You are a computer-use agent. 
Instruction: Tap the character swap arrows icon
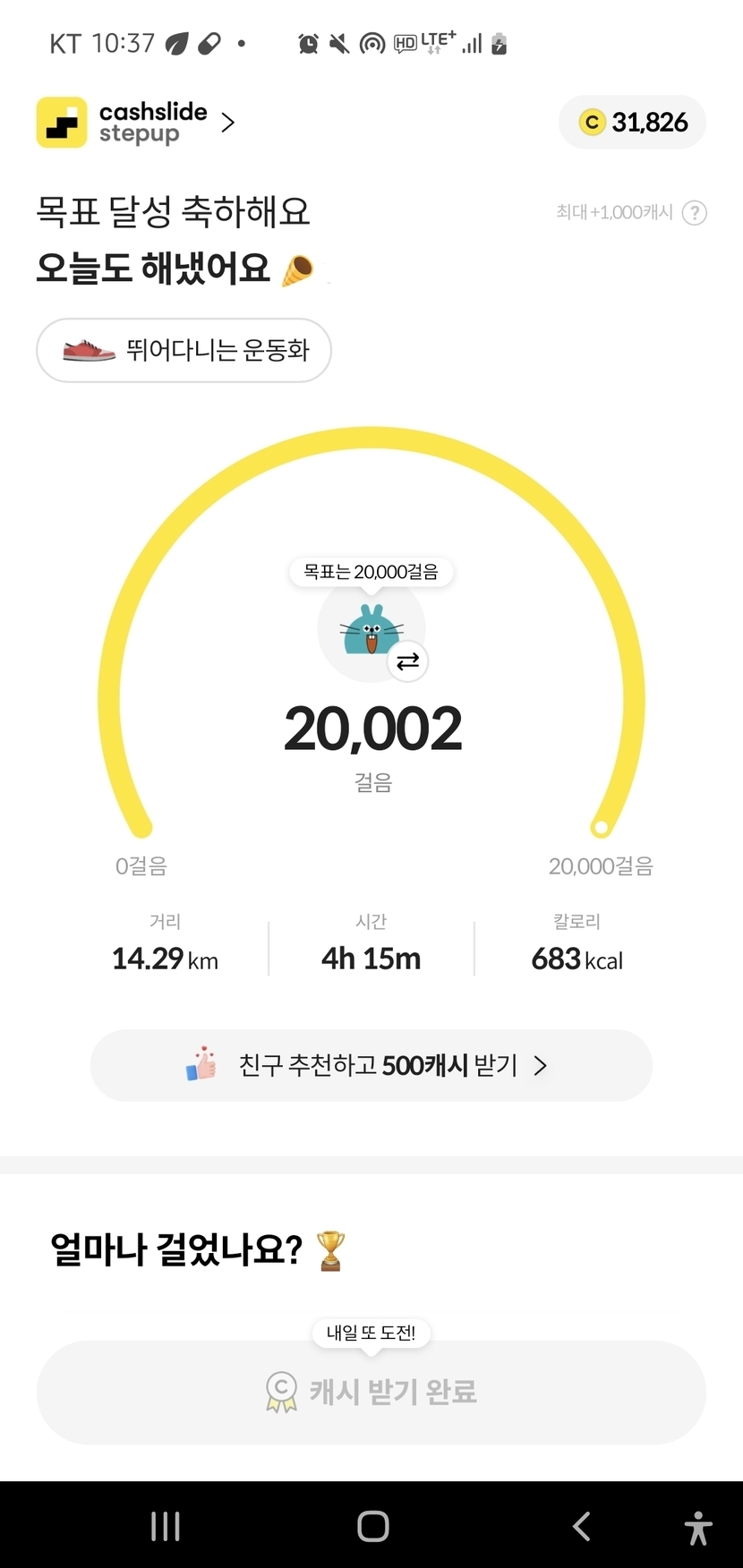pyautogui.click(x=408, y=661)
